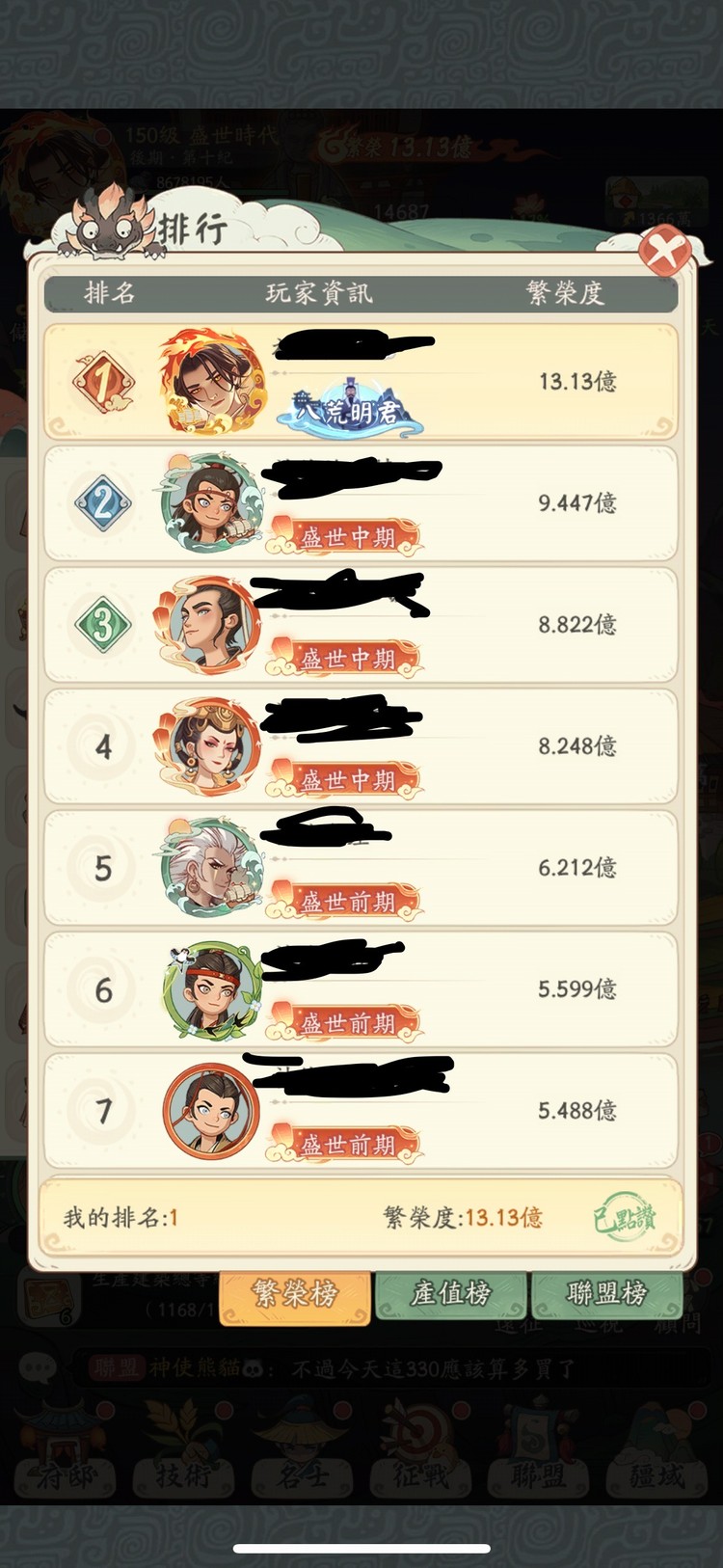Viewport: 723px width, 1568px height.
Task: Close the ranking dialog
Action: (x=664, y=253)
